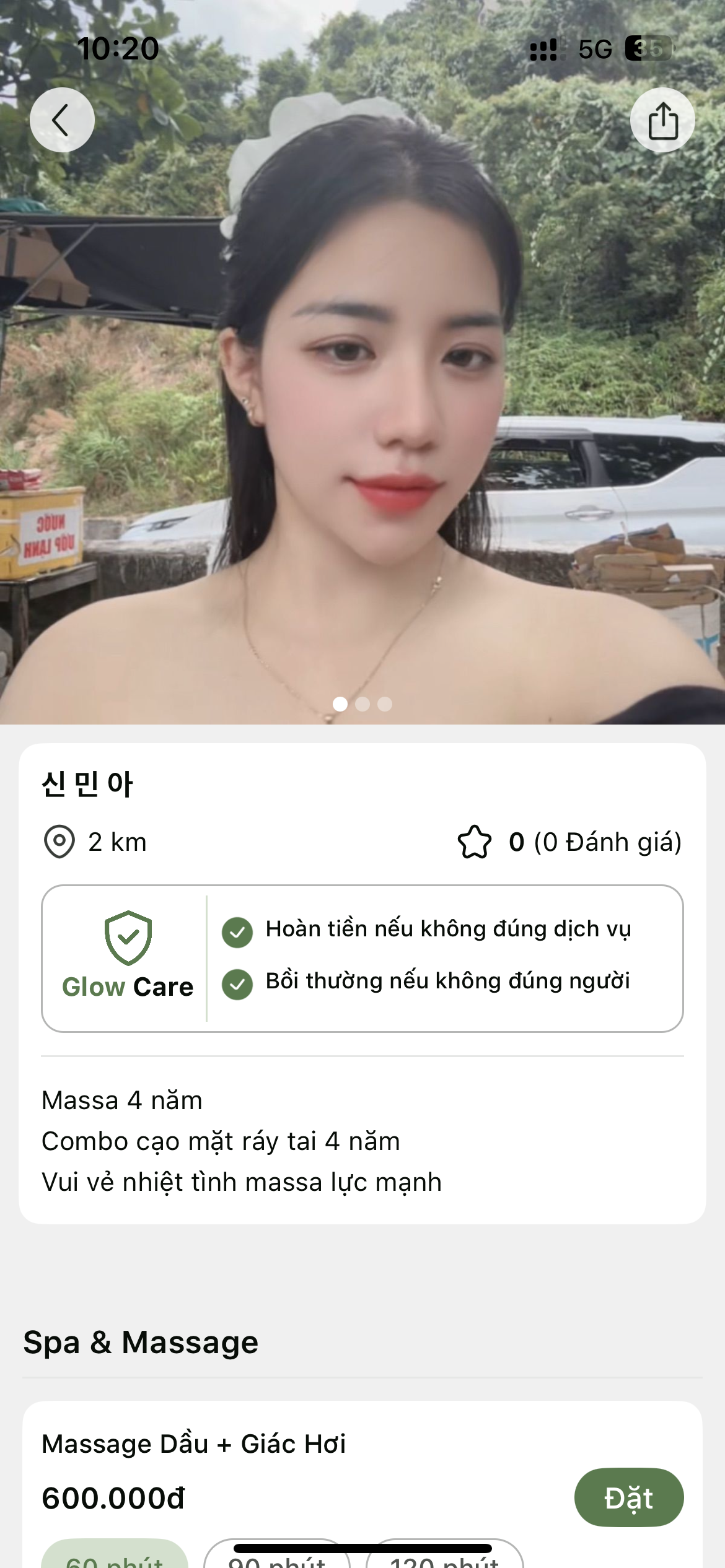Tap the photo carousel page indicator dots

(x=362, y=704)
